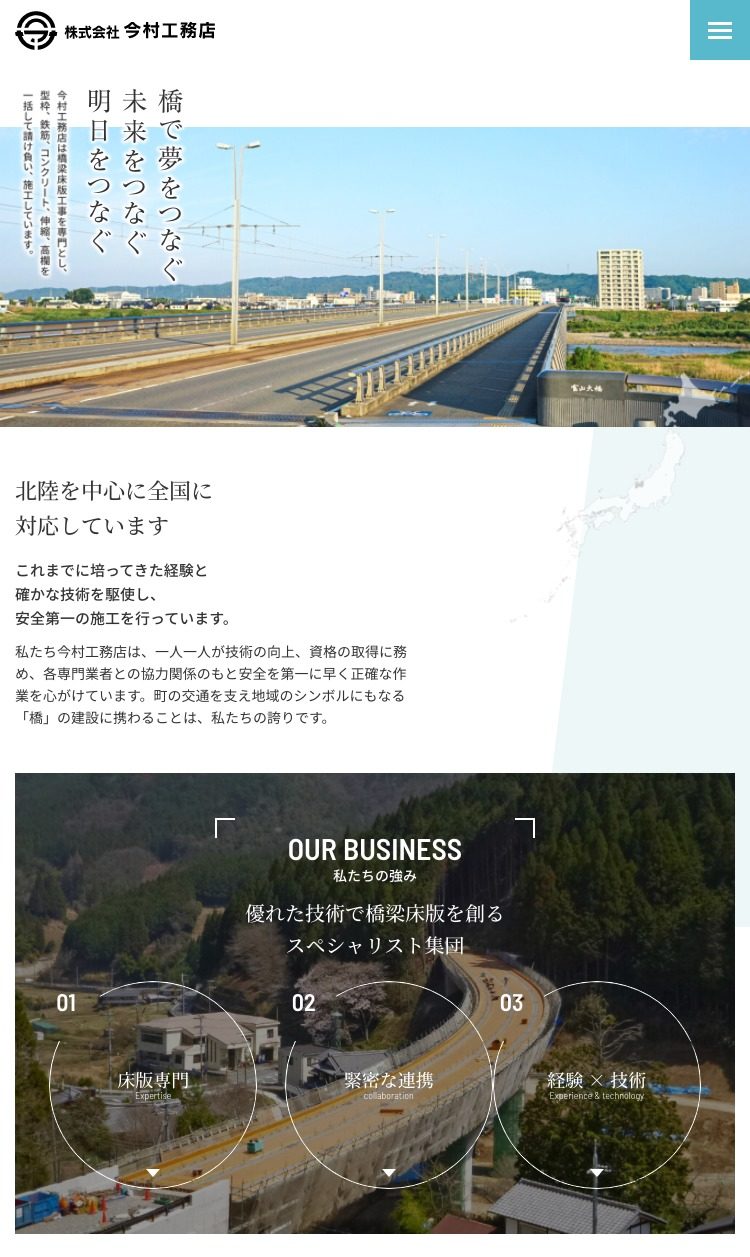Tap the 今村工務店 header logo
The image size is (750, 1257).
[x=116, y=31]
